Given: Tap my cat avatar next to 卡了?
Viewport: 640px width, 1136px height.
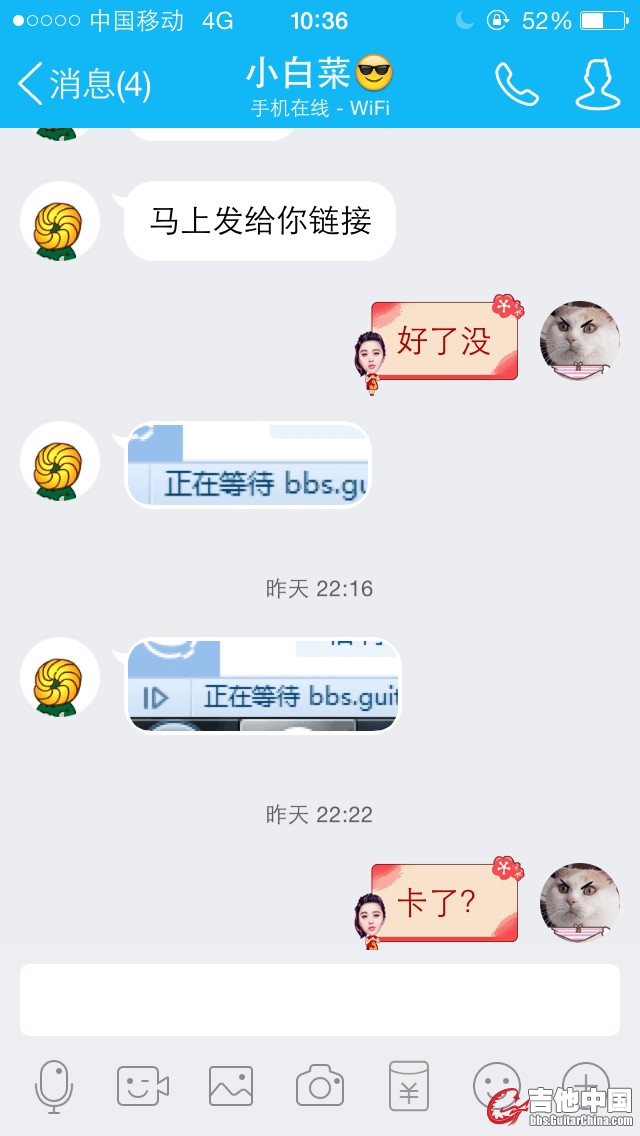Looking at the screenshot, I should 579,903.
